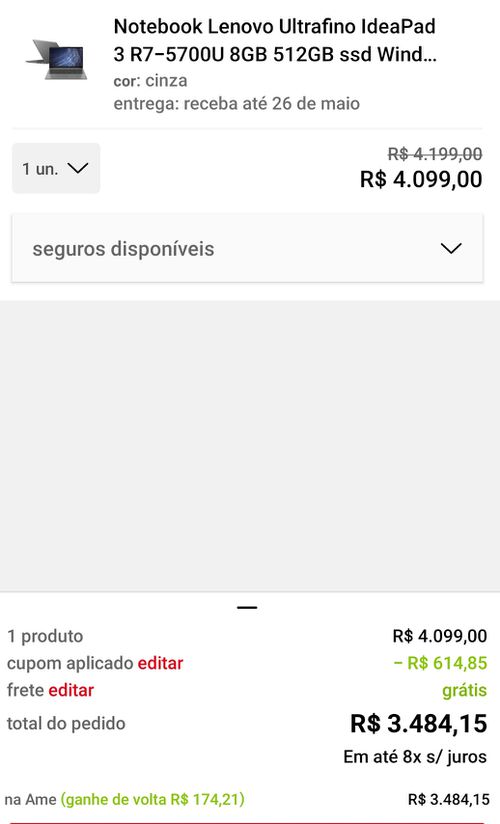Expand seguros disponíveis section
The image size is (500, 824).
pos(247,248)
